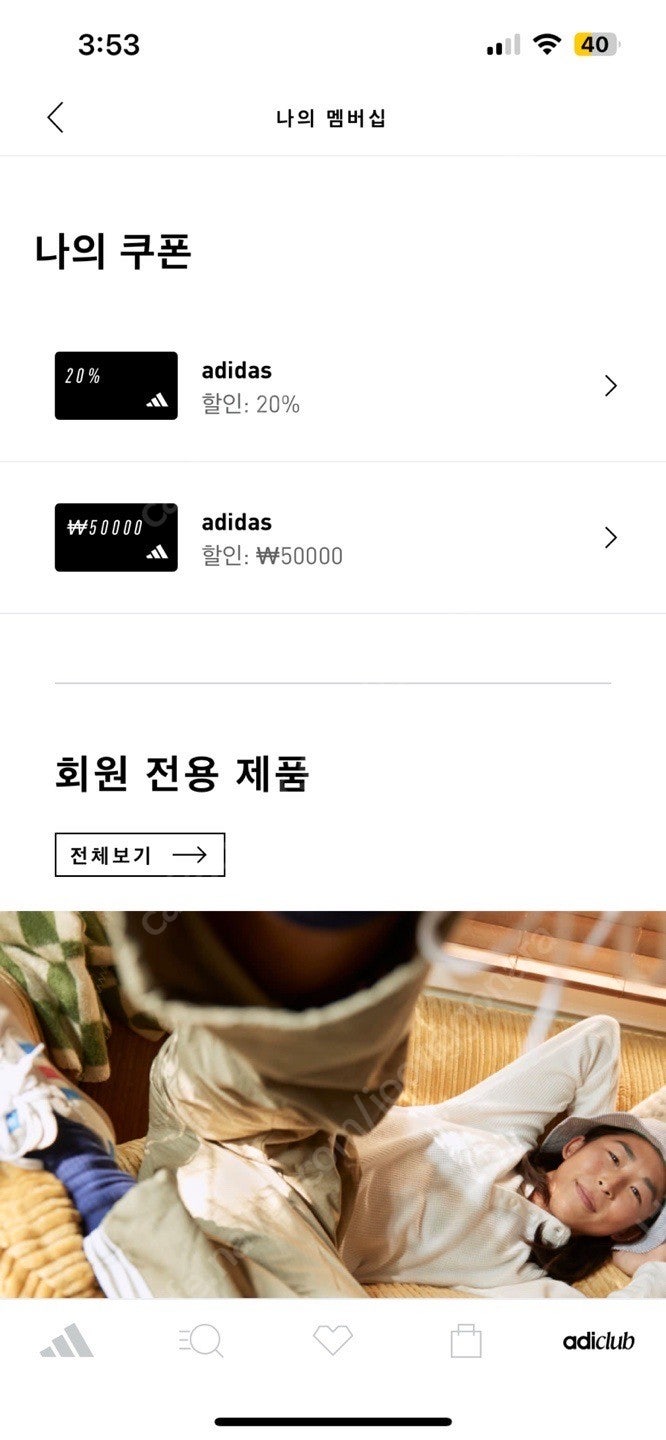Select the adiclub tab

click(598, 1341)
